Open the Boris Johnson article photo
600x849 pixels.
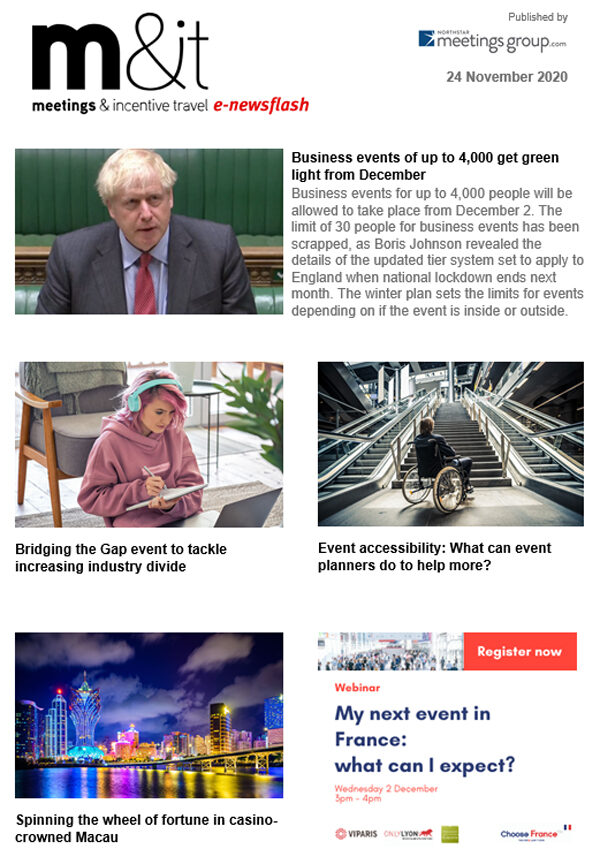click(x=149, y=231)
